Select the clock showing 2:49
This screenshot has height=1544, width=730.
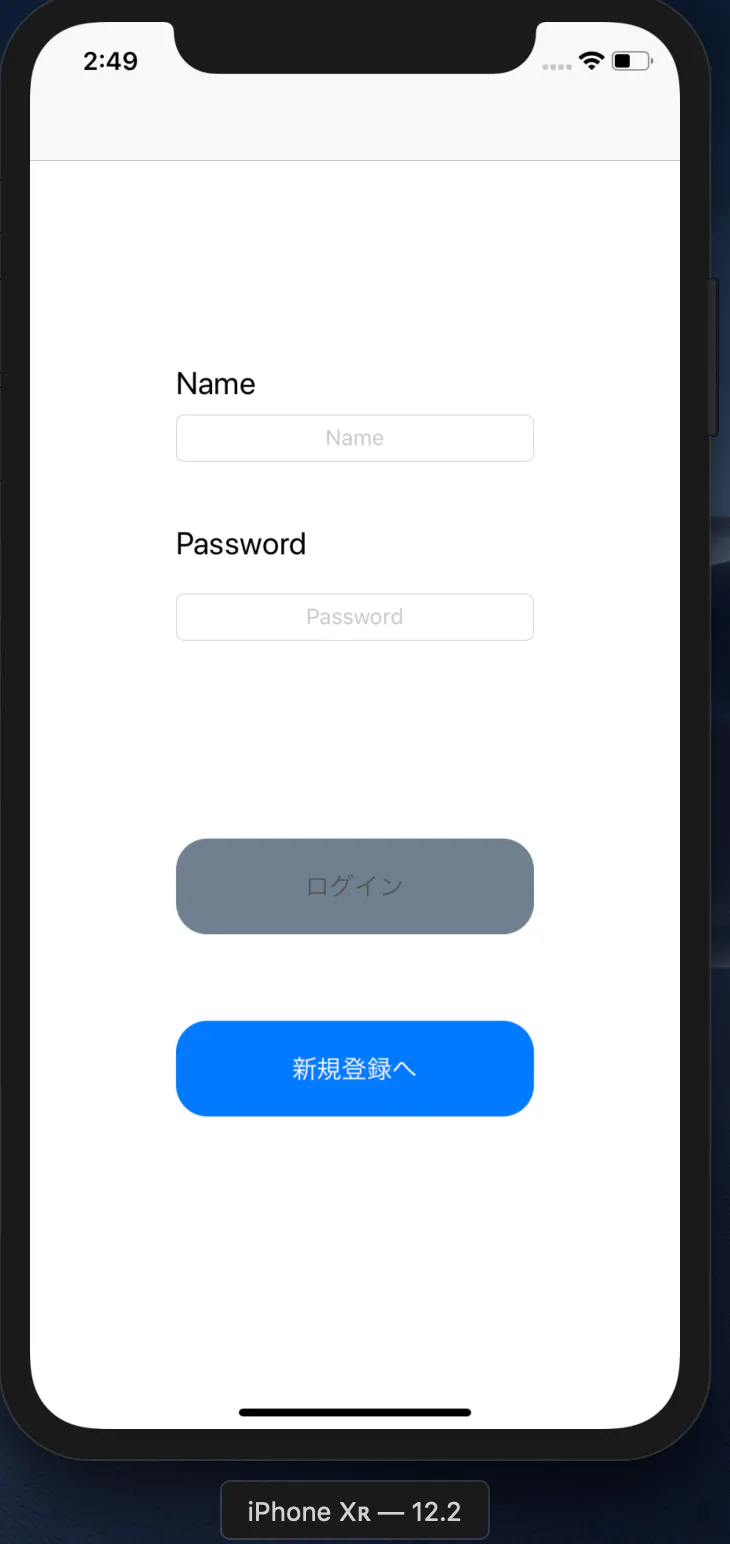tap(112, 61)
